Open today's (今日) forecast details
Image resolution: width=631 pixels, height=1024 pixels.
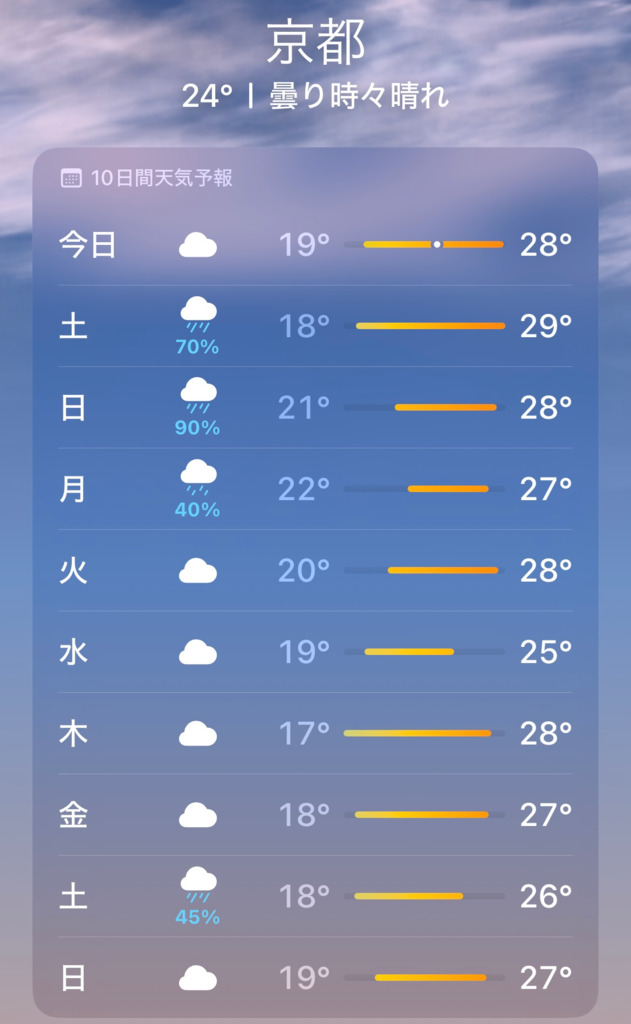click(315, 245)
